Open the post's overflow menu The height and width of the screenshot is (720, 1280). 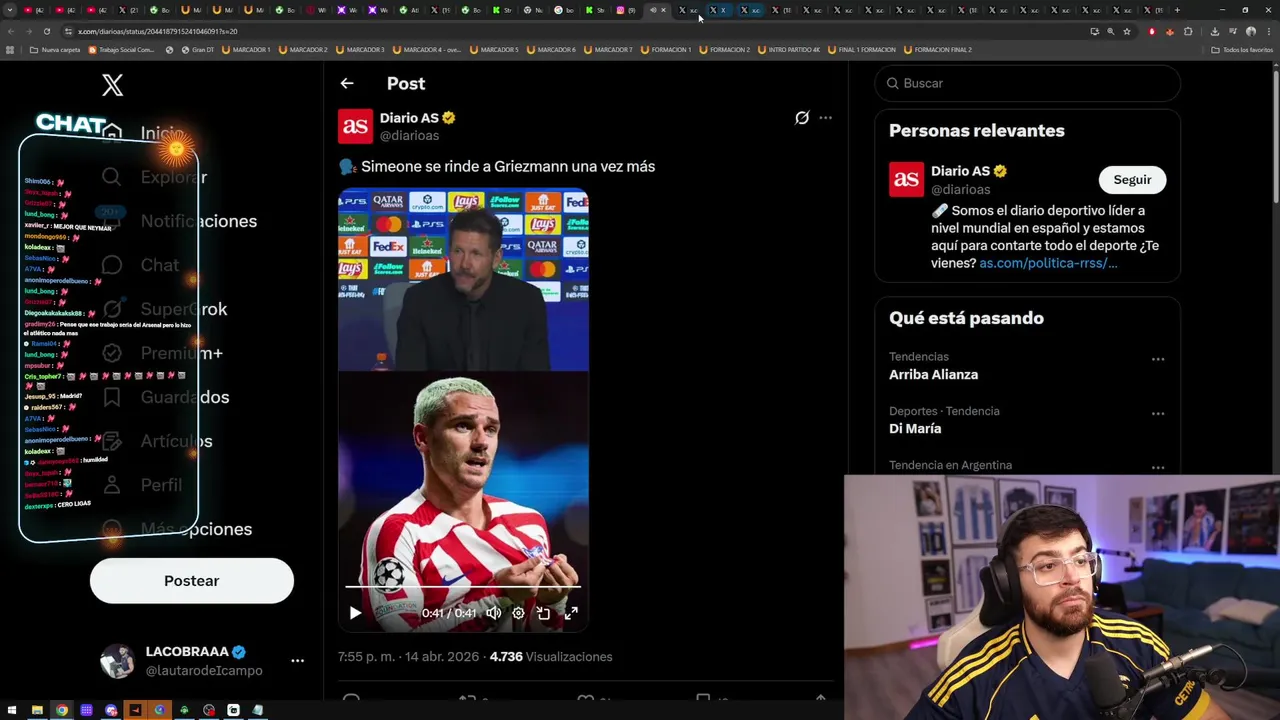point(825,118)
